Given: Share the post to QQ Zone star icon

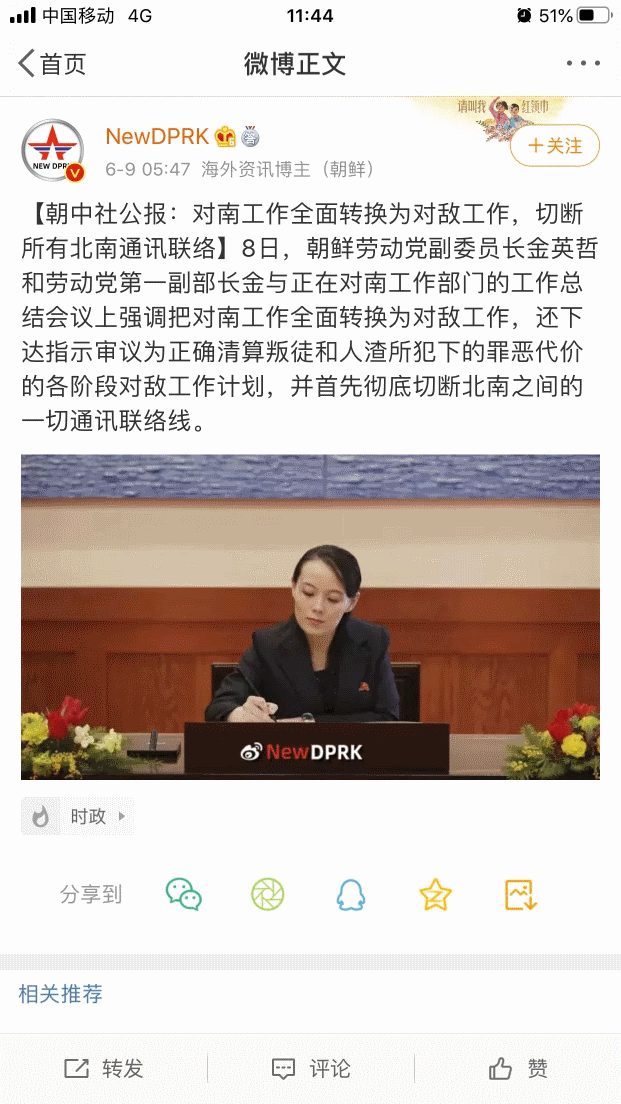Looking at the screenshot, I should (435, 895).
